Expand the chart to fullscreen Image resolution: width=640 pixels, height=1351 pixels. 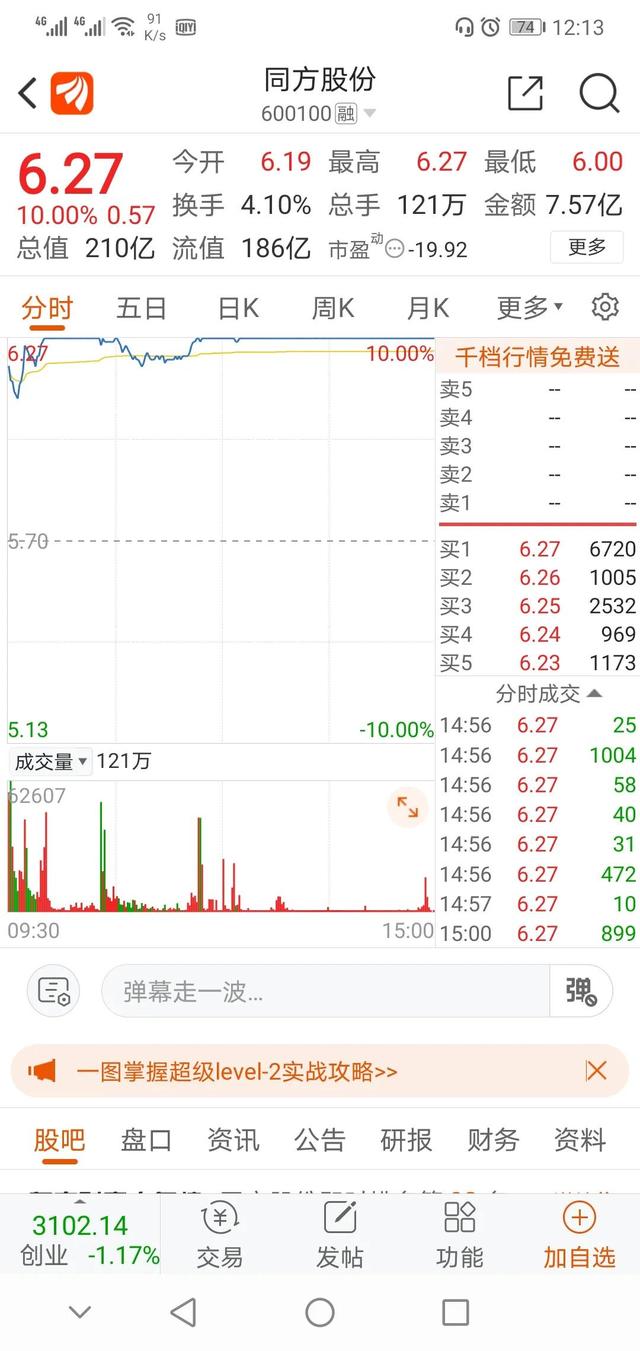tap(408, 808)
